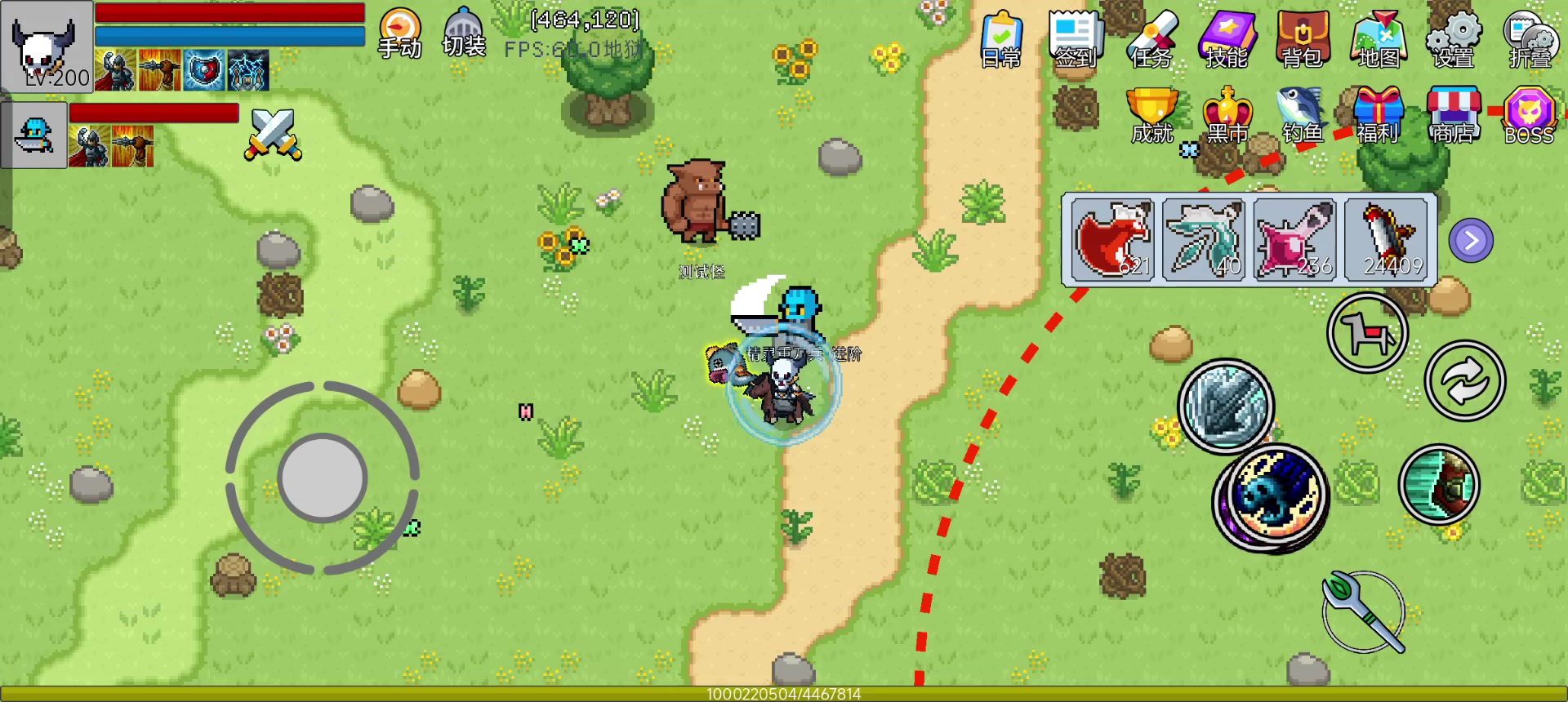Screen dimensions: 1568x702
Task: Open the 签到 sign-in menu
Action: click(x=1075, y=39)
